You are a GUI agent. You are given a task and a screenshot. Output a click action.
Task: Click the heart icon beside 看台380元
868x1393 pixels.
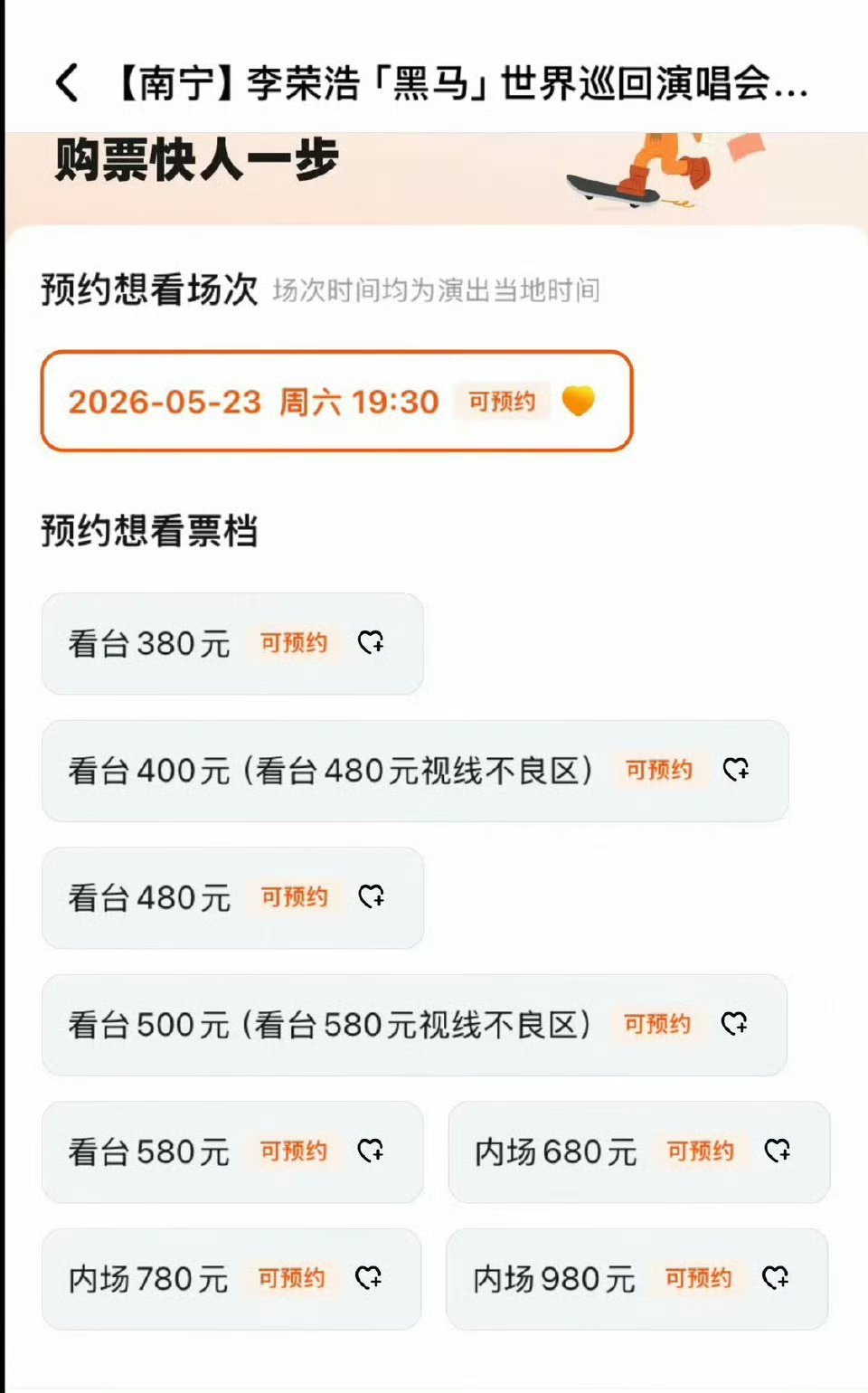[371, 644]
